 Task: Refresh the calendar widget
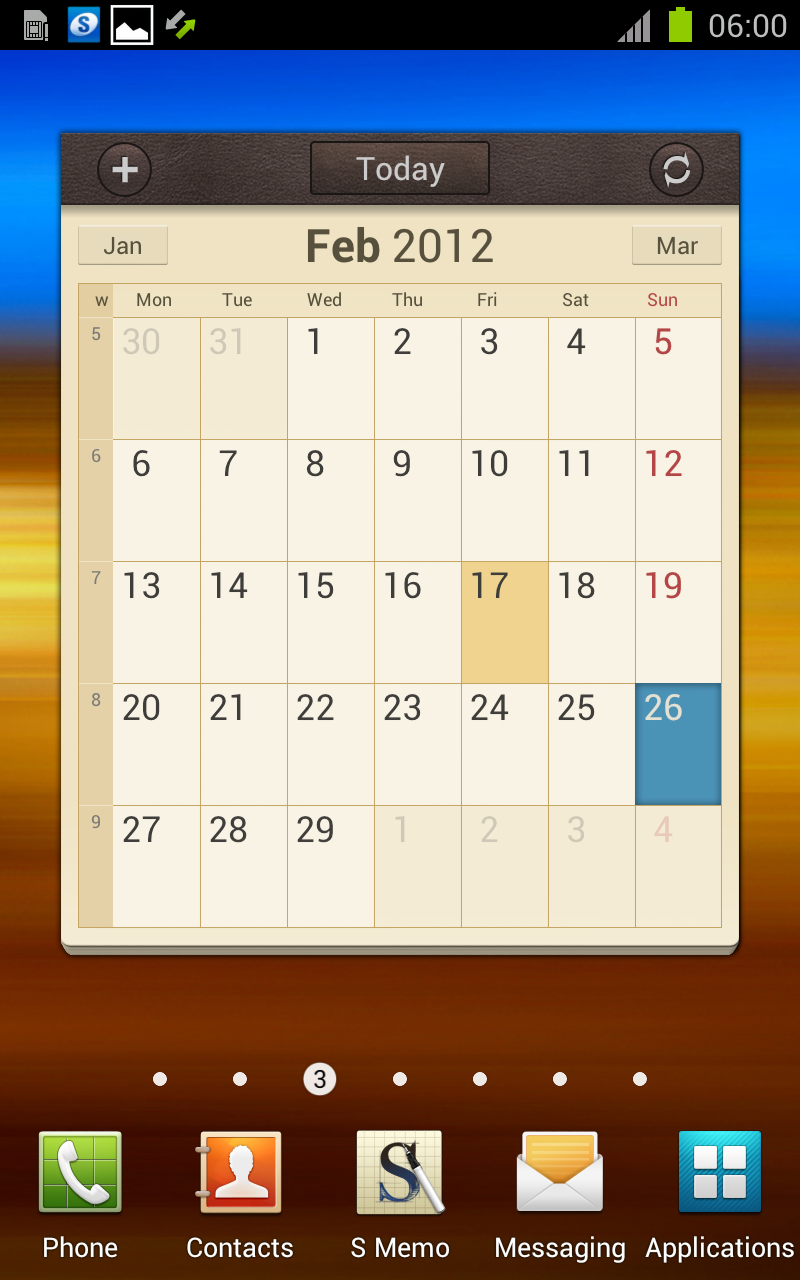[x=676, y=169]
